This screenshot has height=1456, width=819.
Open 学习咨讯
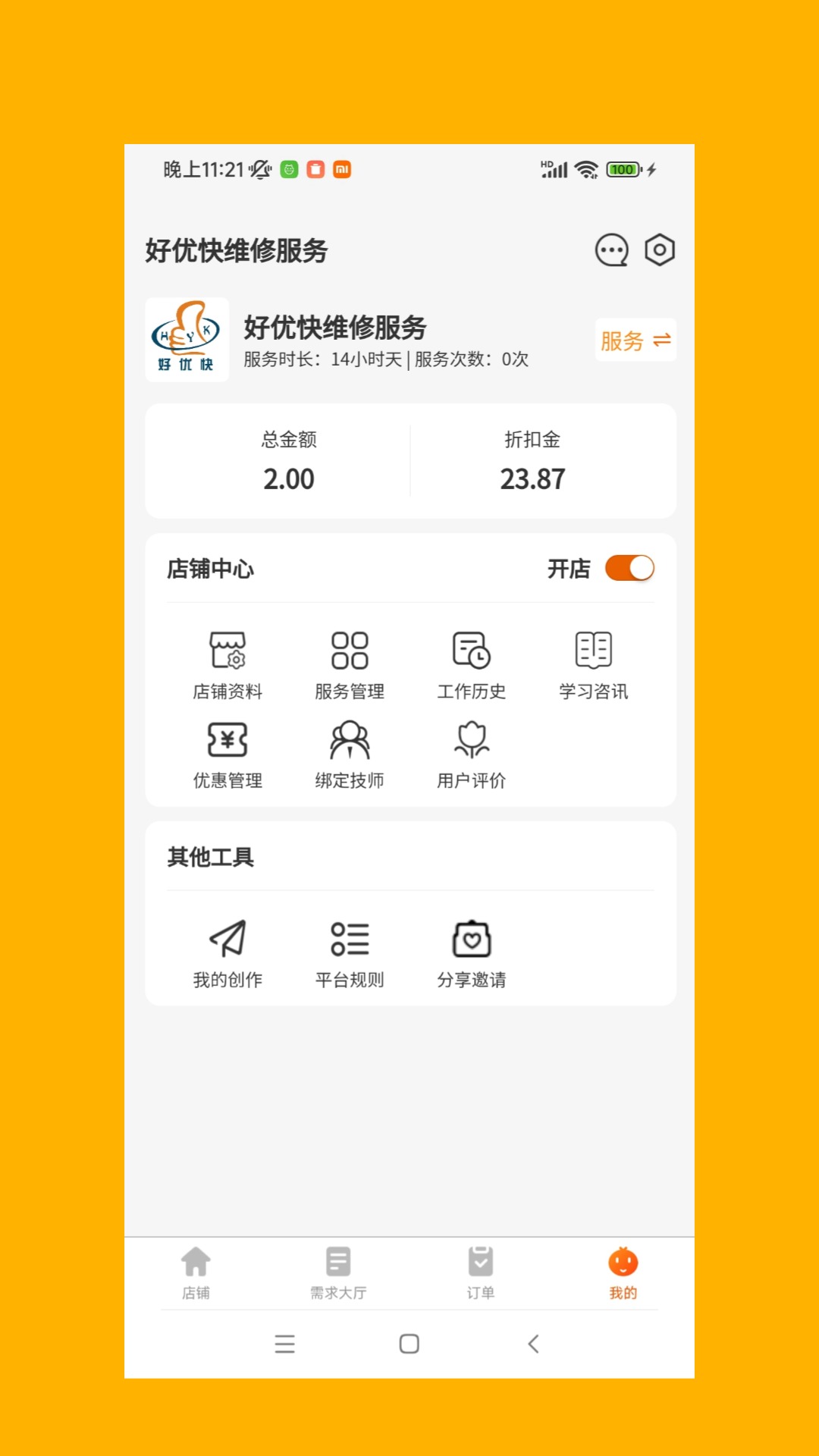pyautogui.click(x=594, y=665)
